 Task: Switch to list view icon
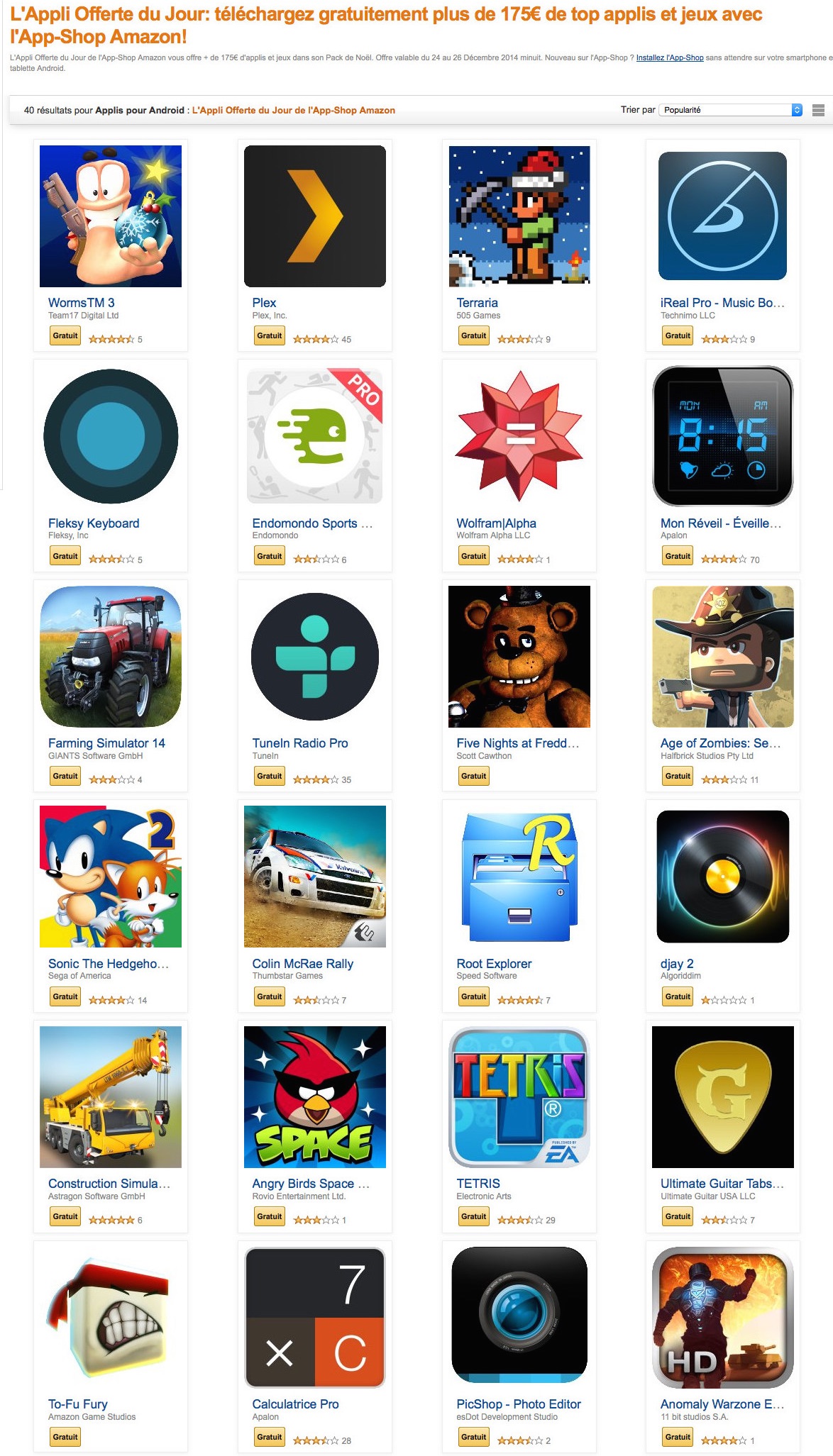tap(818, 110)
